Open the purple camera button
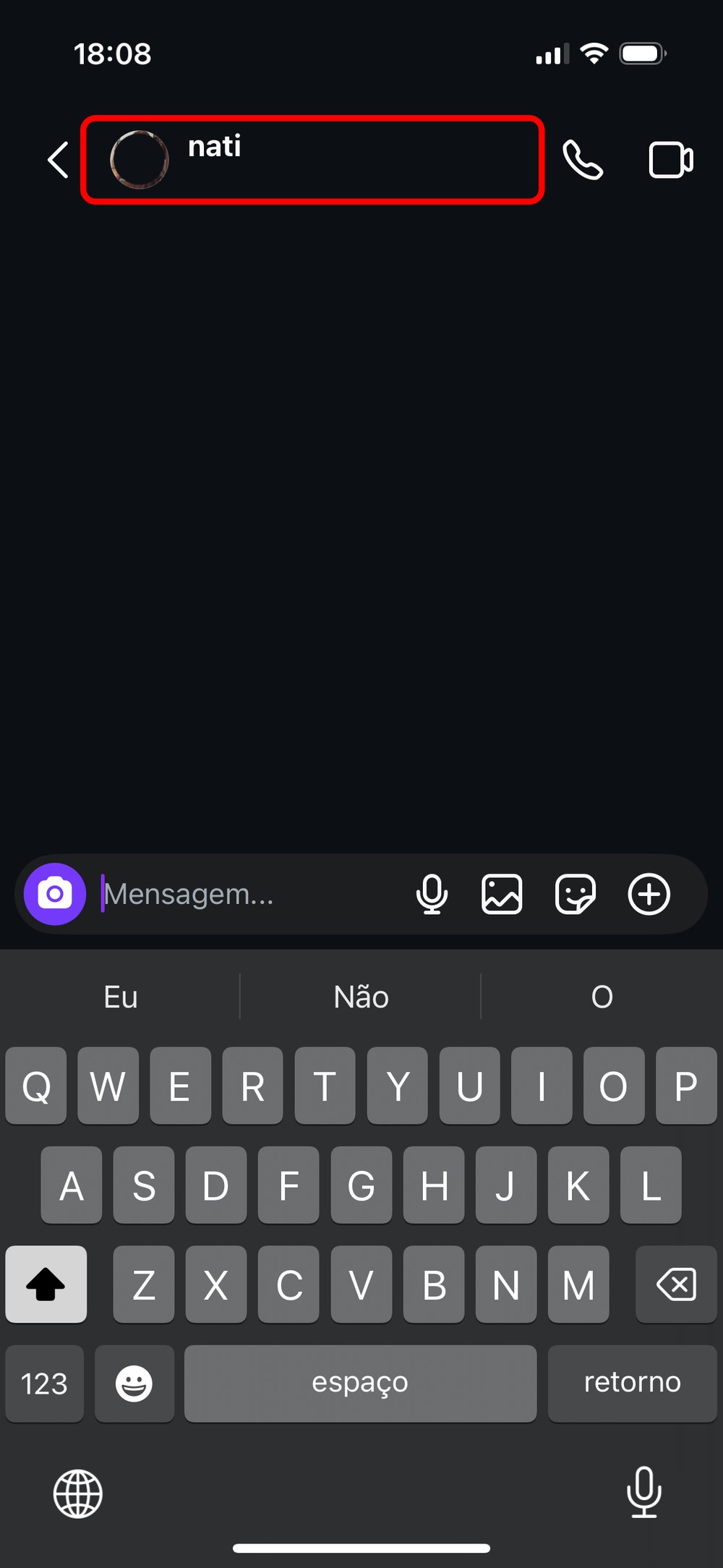This screenshot has height=1568, width=723. point(55,894)
